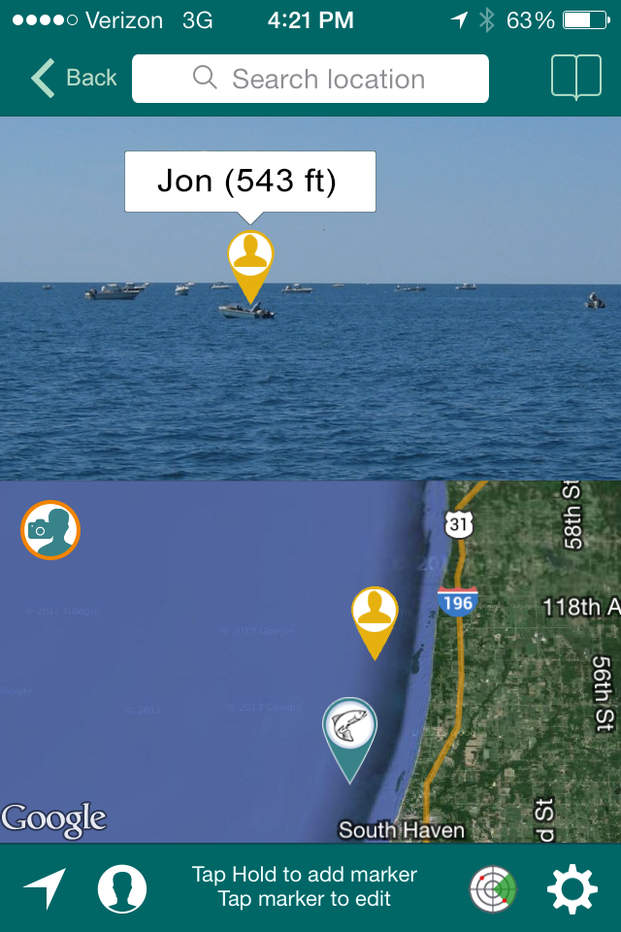This screenshot has width=621, height=932.
Task: Open settings with the gear icon
Action: [572, 888]
